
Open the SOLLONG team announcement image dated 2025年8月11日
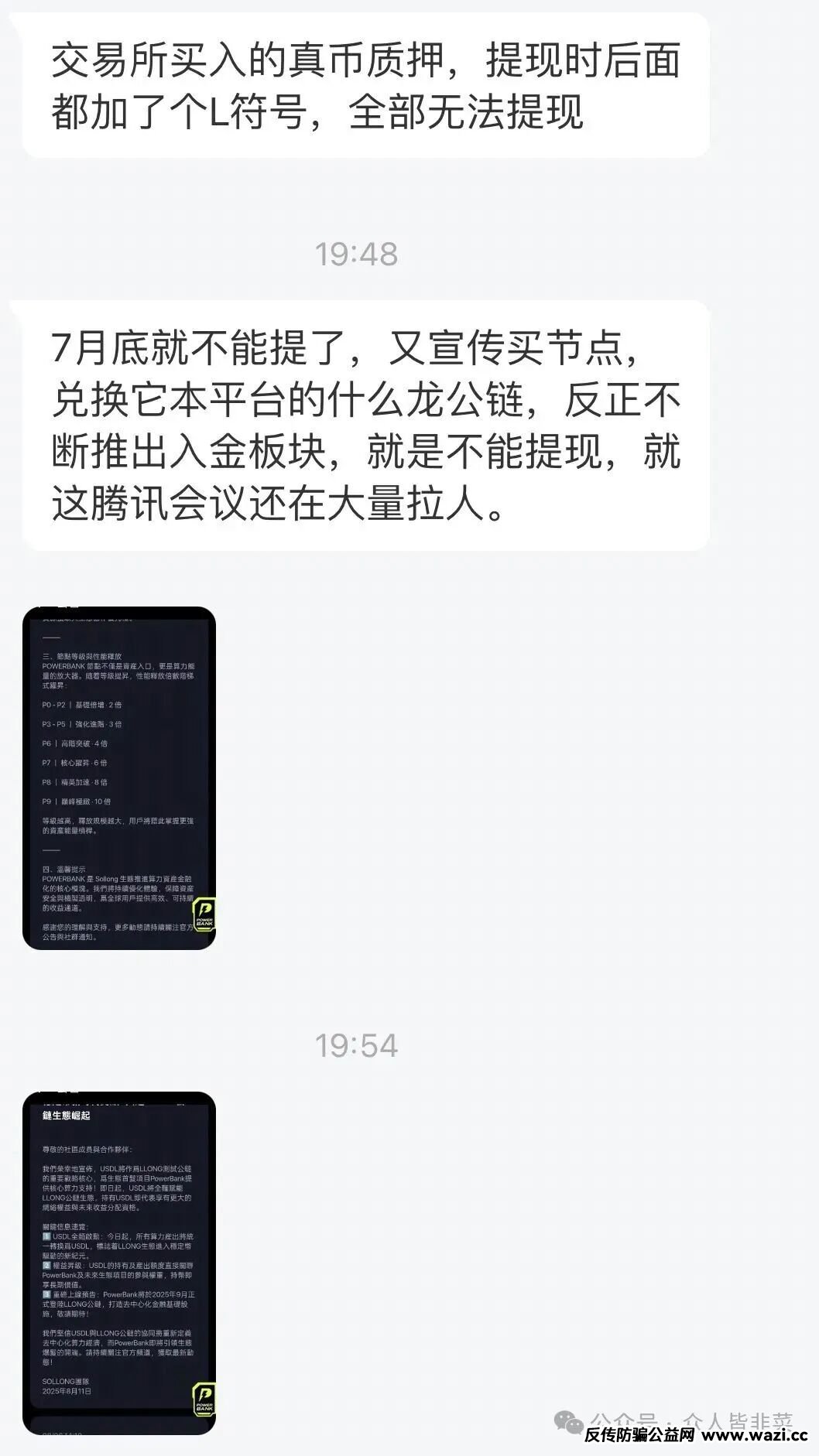[119, 1263]
